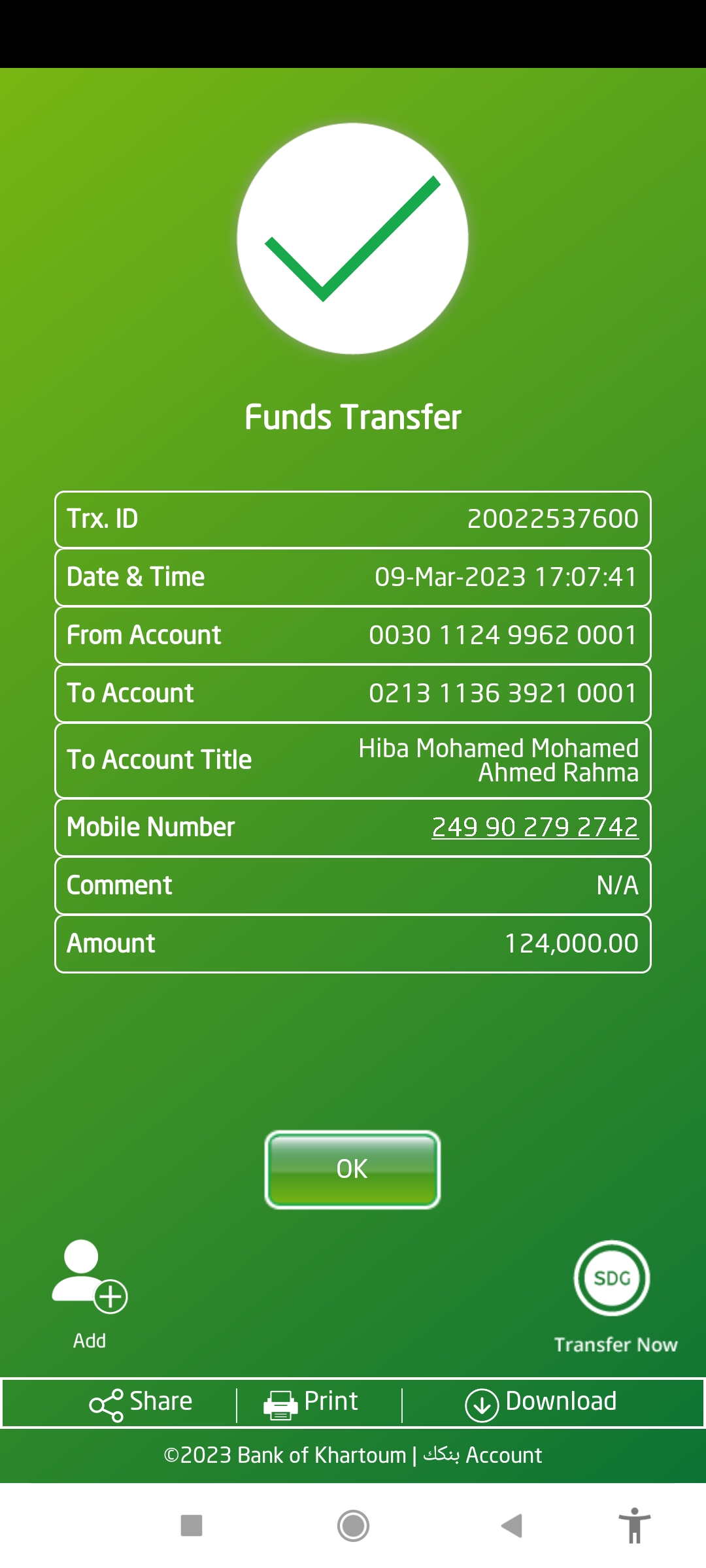Open the underlined mobile number link
The width and height of the screenshot is (706, 1568).
(x=535, y=827)
